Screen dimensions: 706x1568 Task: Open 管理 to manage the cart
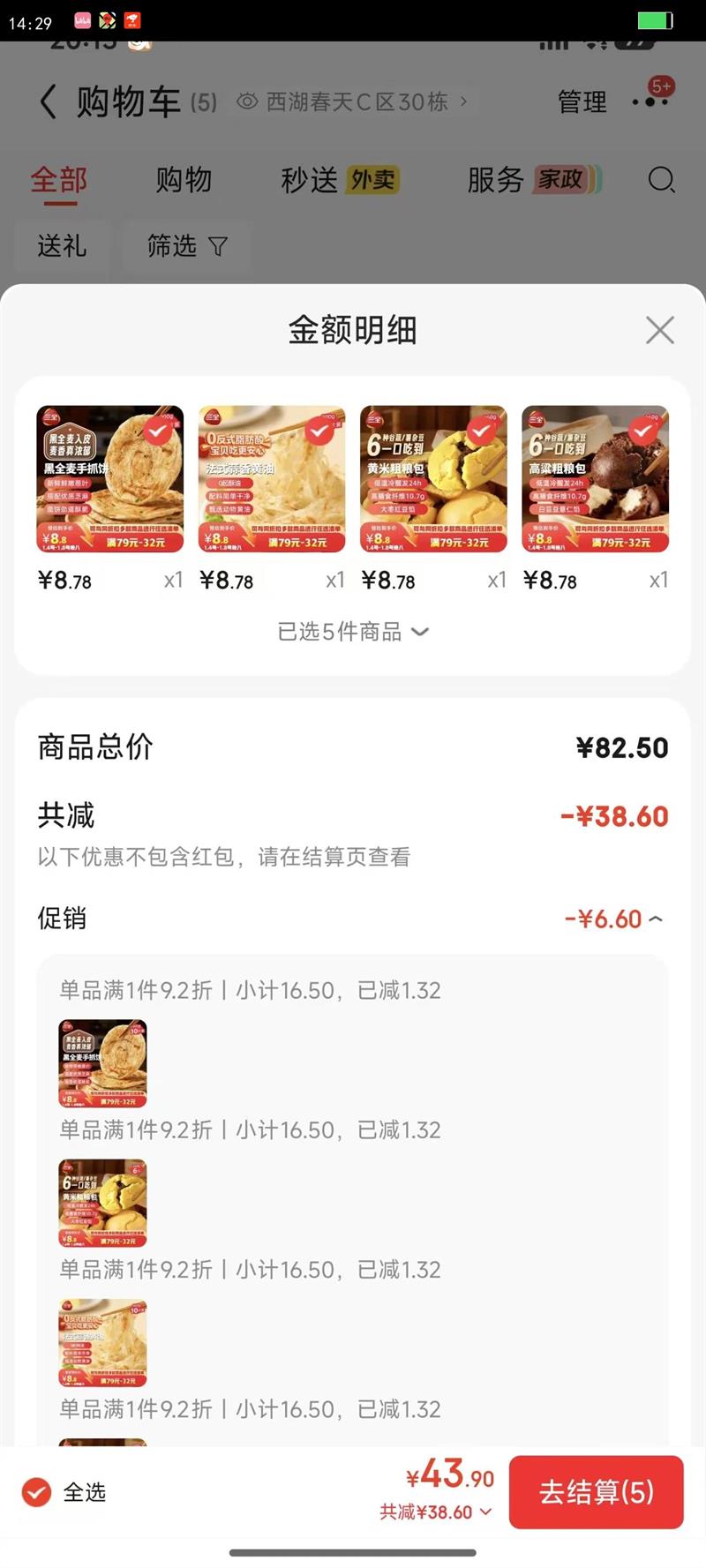point(582,102)
